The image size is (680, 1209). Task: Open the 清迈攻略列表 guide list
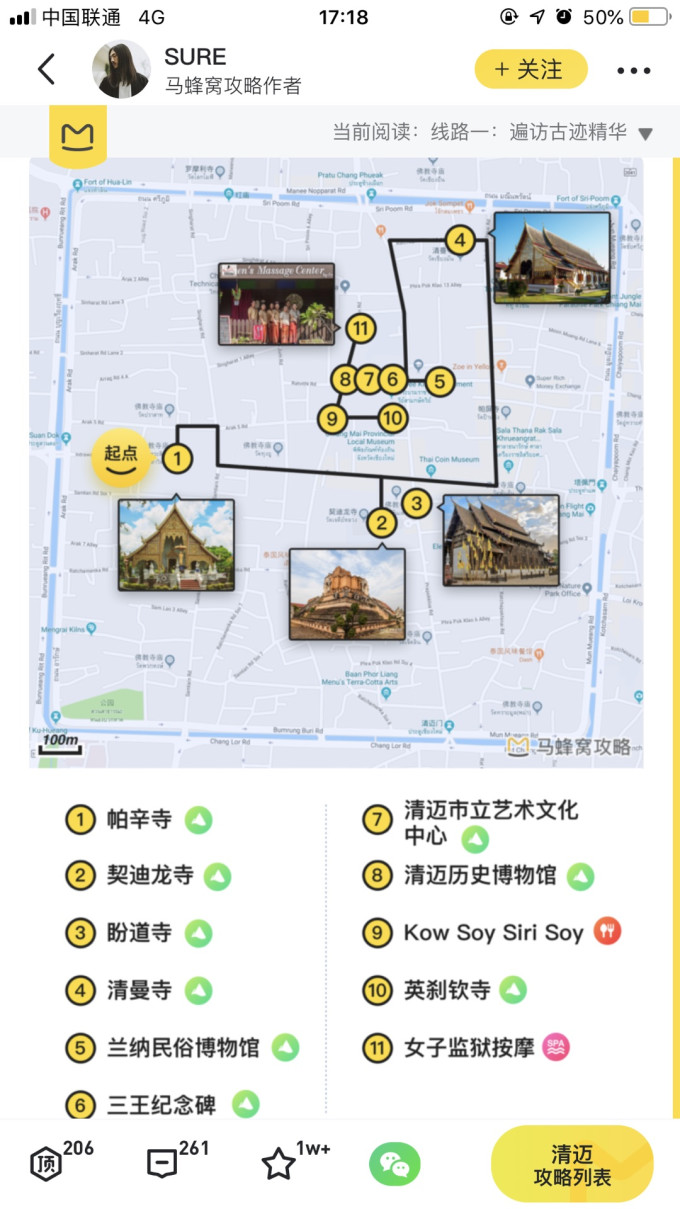coord(572,1165)
